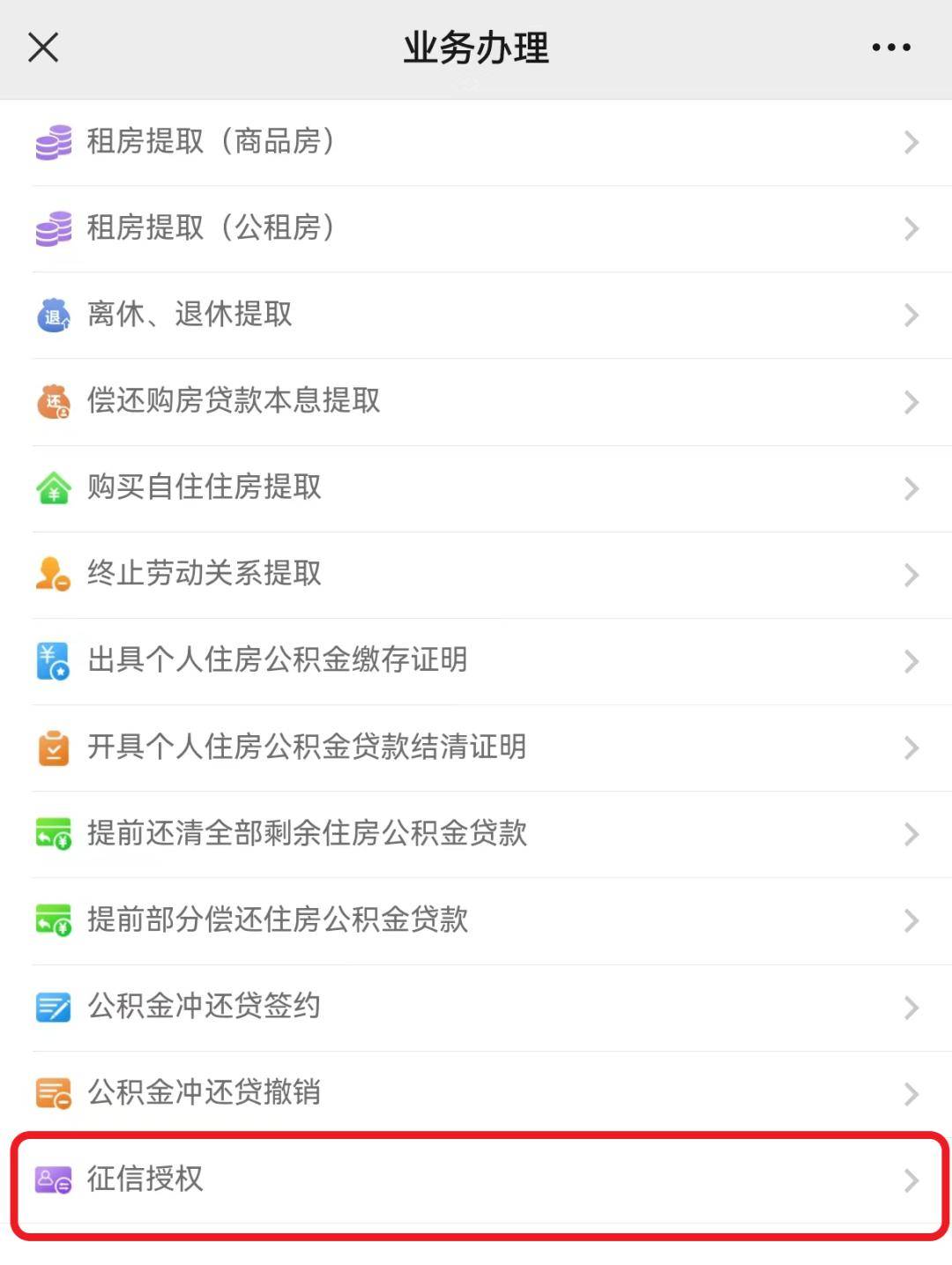Click the 偿还购房贷款本息提取 money bag icon
952x1265 pixels.
(x=53, y=401)
